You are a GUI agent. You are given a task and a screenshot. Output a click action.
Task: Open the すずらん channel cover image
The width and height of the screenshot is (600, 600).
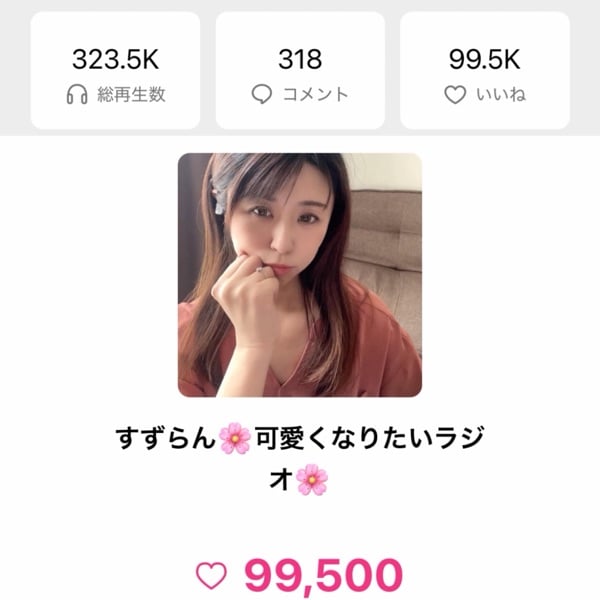(x=300, y=275)
